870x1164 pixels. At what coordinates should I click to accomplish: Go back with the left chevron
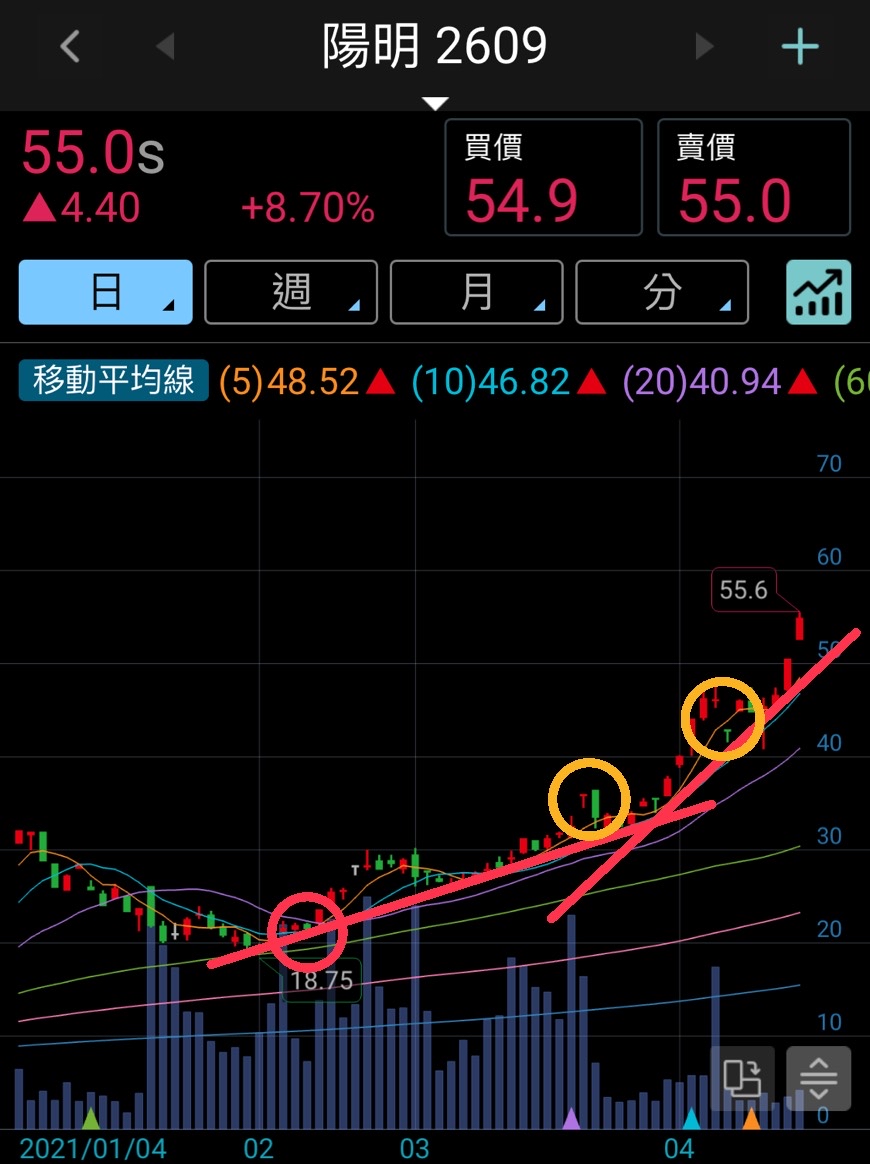pos(70,47)
